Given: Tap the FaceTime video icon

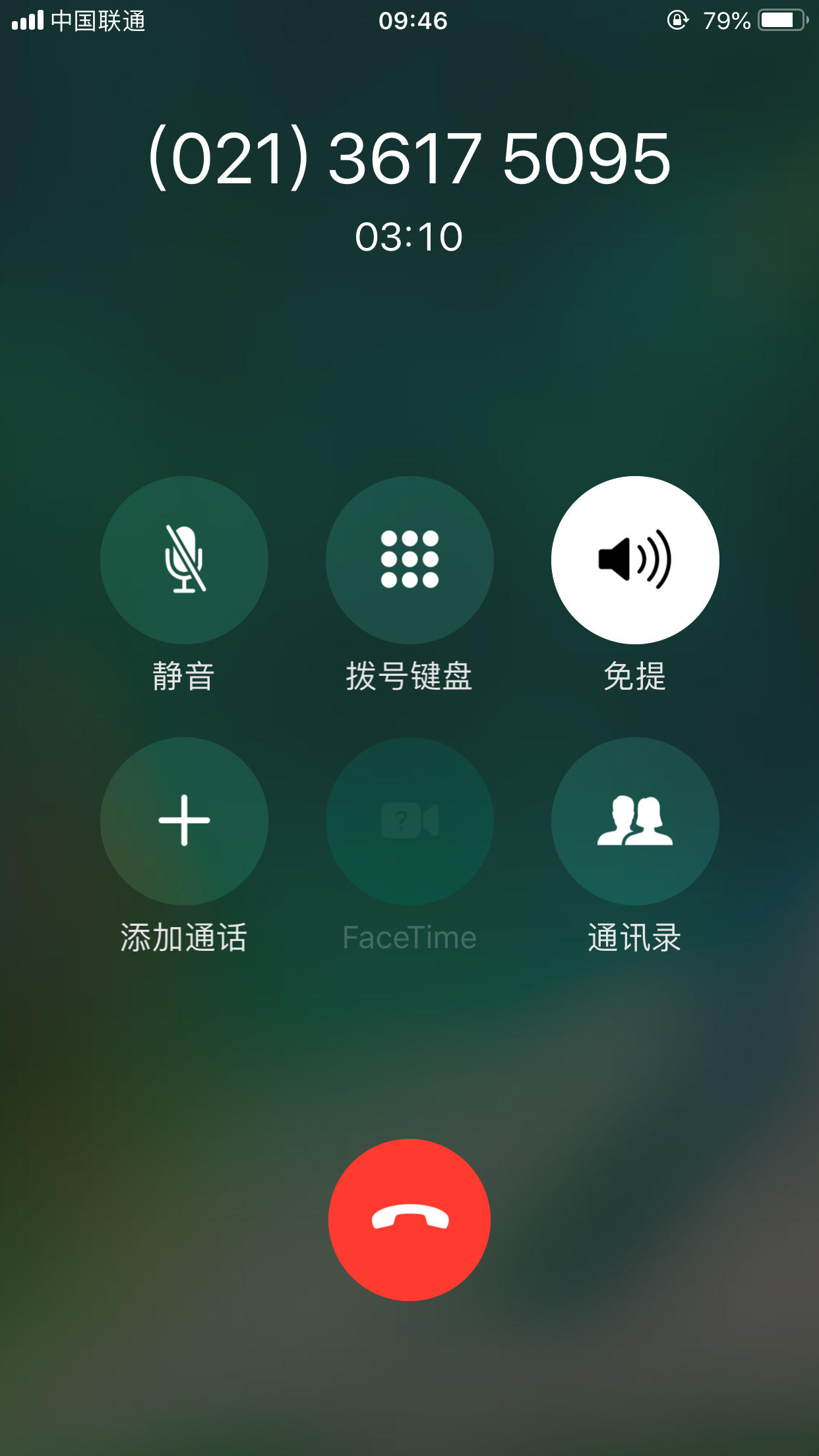Looking at the screenshot, I should [409, 820].
